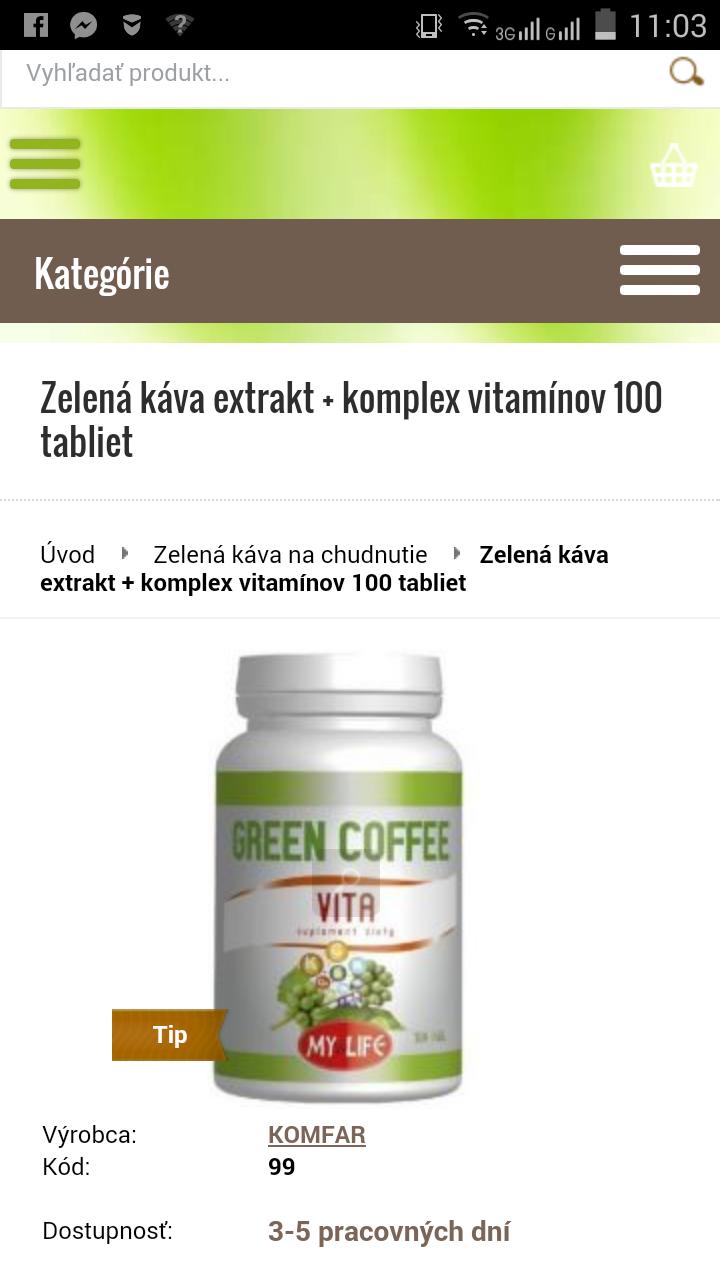Tap the search magnifier icon
This screenshot has width=720, height=1280.
point(686,72)
